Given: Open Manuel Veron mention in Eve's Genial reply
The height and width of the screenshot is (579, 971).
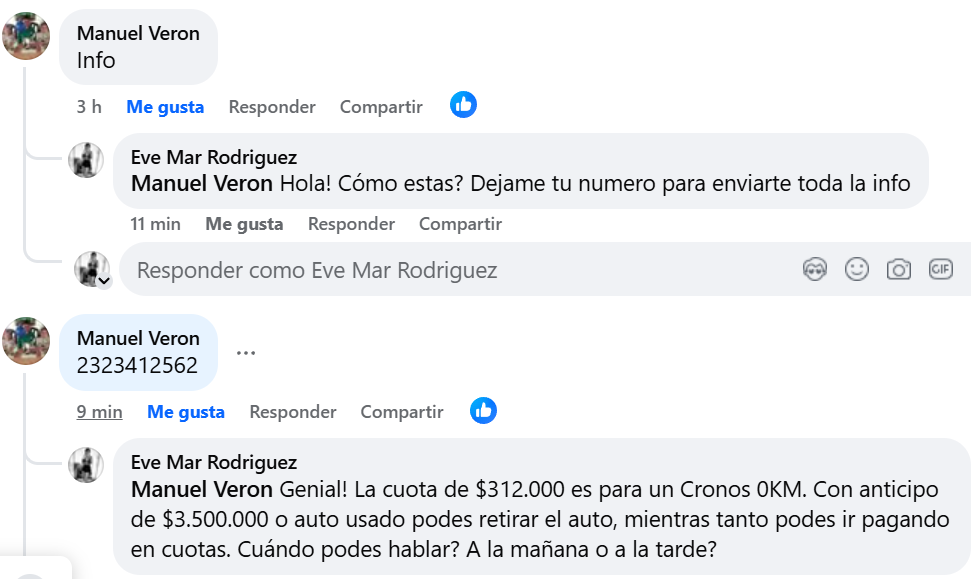Looking at the screenshot, I should 202,490.
